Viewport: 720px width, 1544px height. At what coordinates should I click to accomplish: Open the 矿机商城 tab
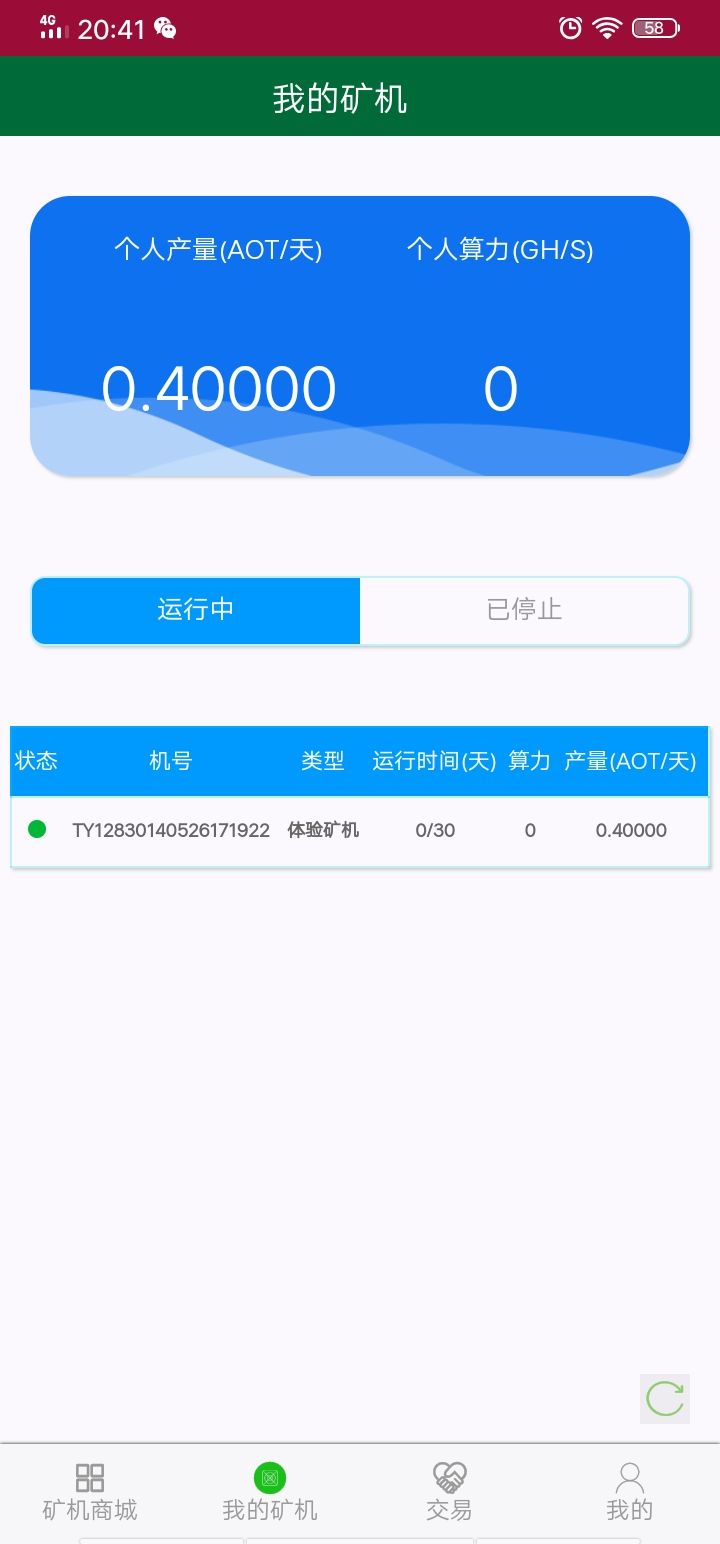[90, 1492]
